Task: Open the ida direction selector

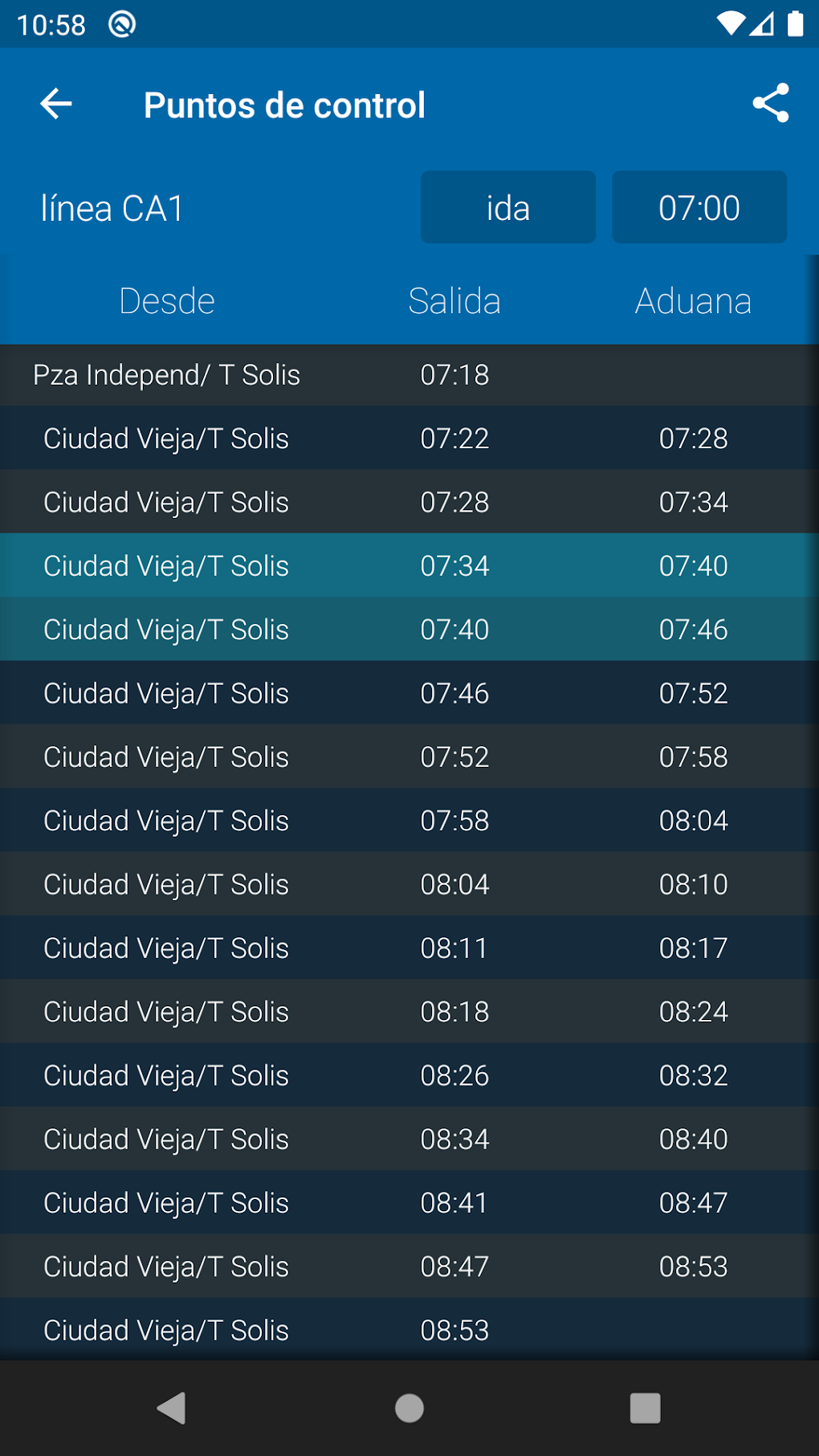Action: 507,207
